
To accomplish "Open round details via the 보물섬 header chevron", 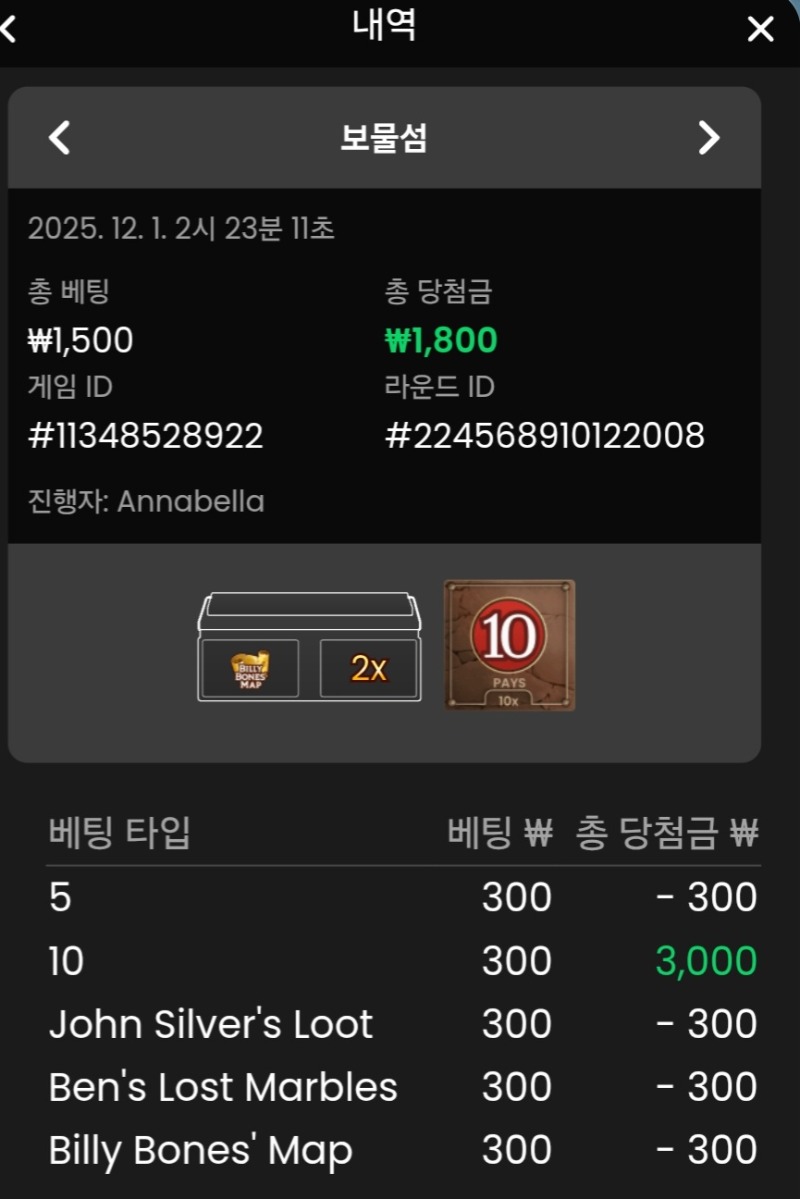I will point(710,138).
